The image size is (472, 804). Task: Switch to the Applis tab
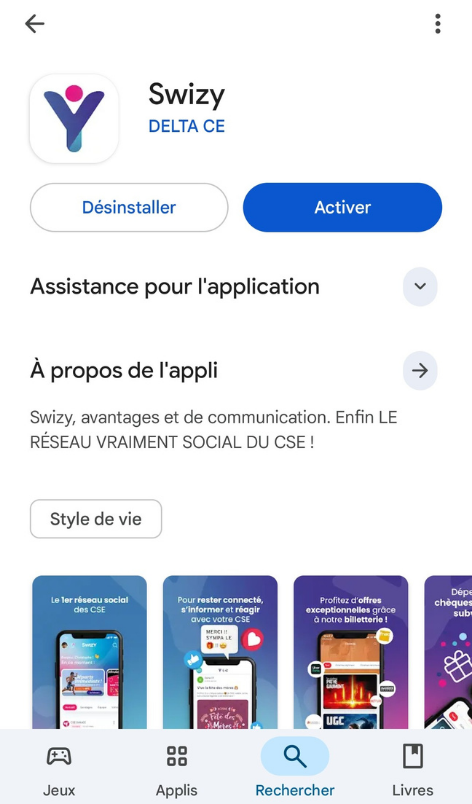click(177, 768)
